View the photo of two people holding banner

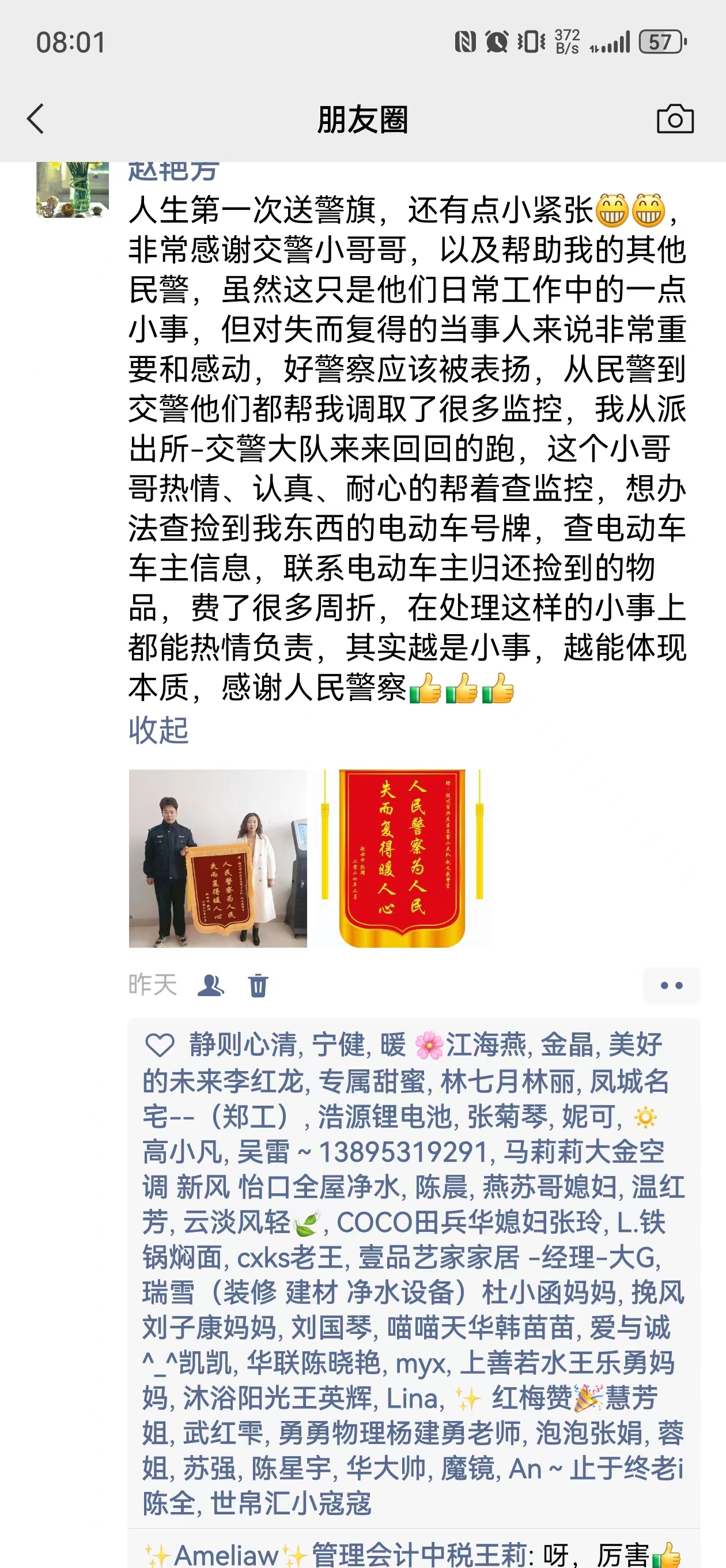218,858
